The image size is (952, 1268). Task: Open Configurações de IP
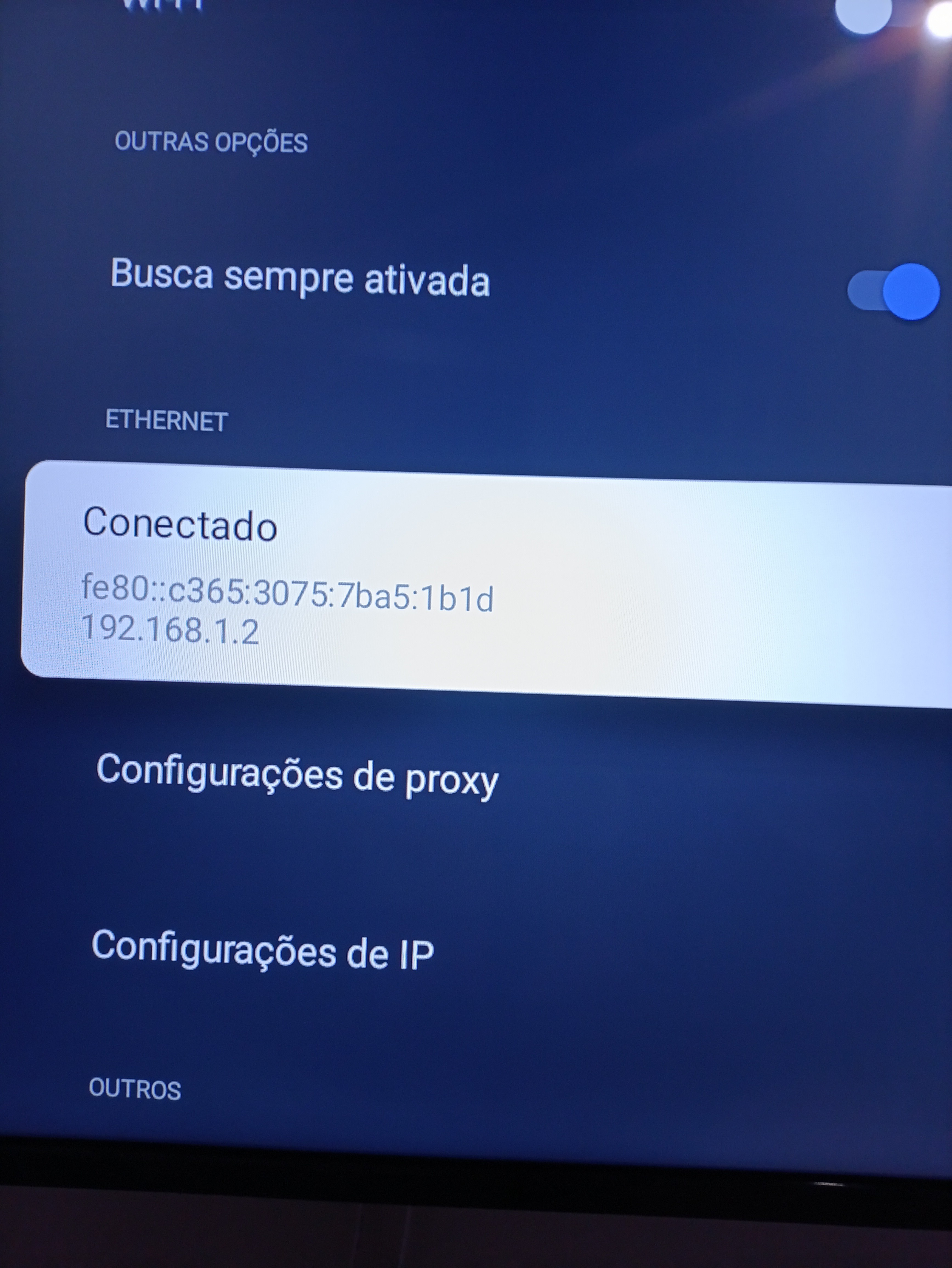click(x=262, y=950)
